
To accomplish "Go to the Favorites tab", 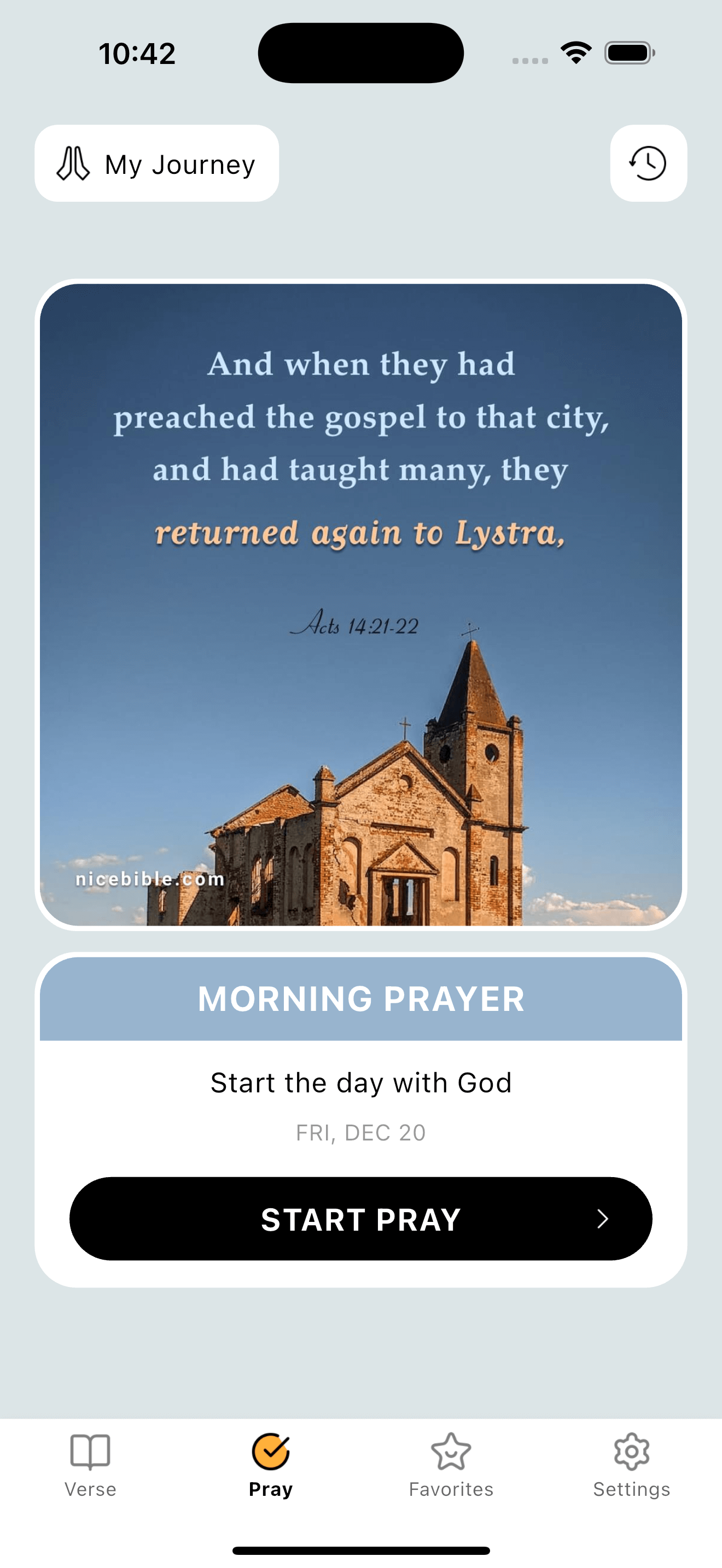I will (x=451, y=1465).
